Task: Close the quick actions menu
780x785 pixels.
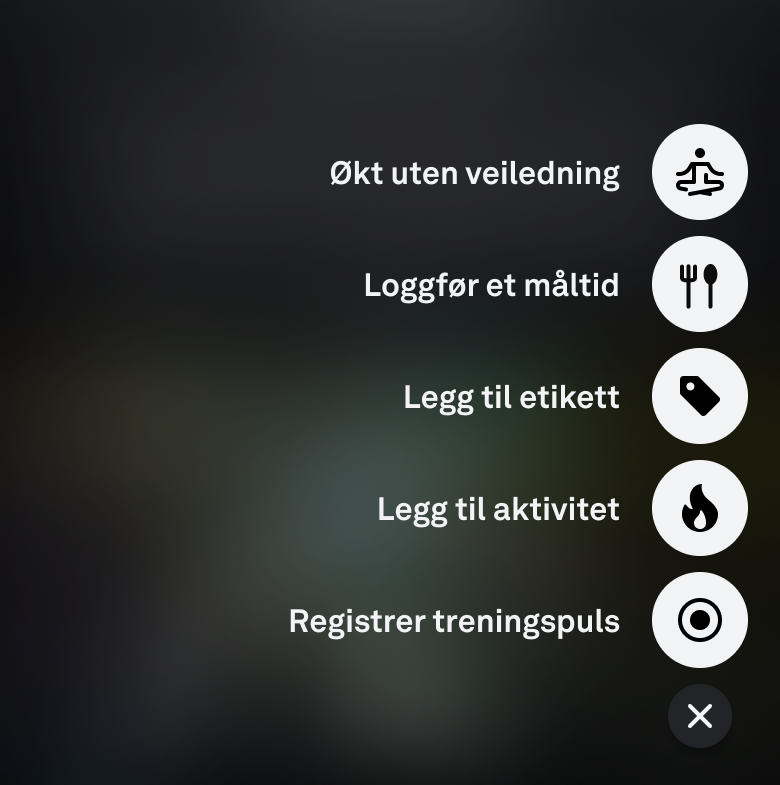Action: point(699,716)
